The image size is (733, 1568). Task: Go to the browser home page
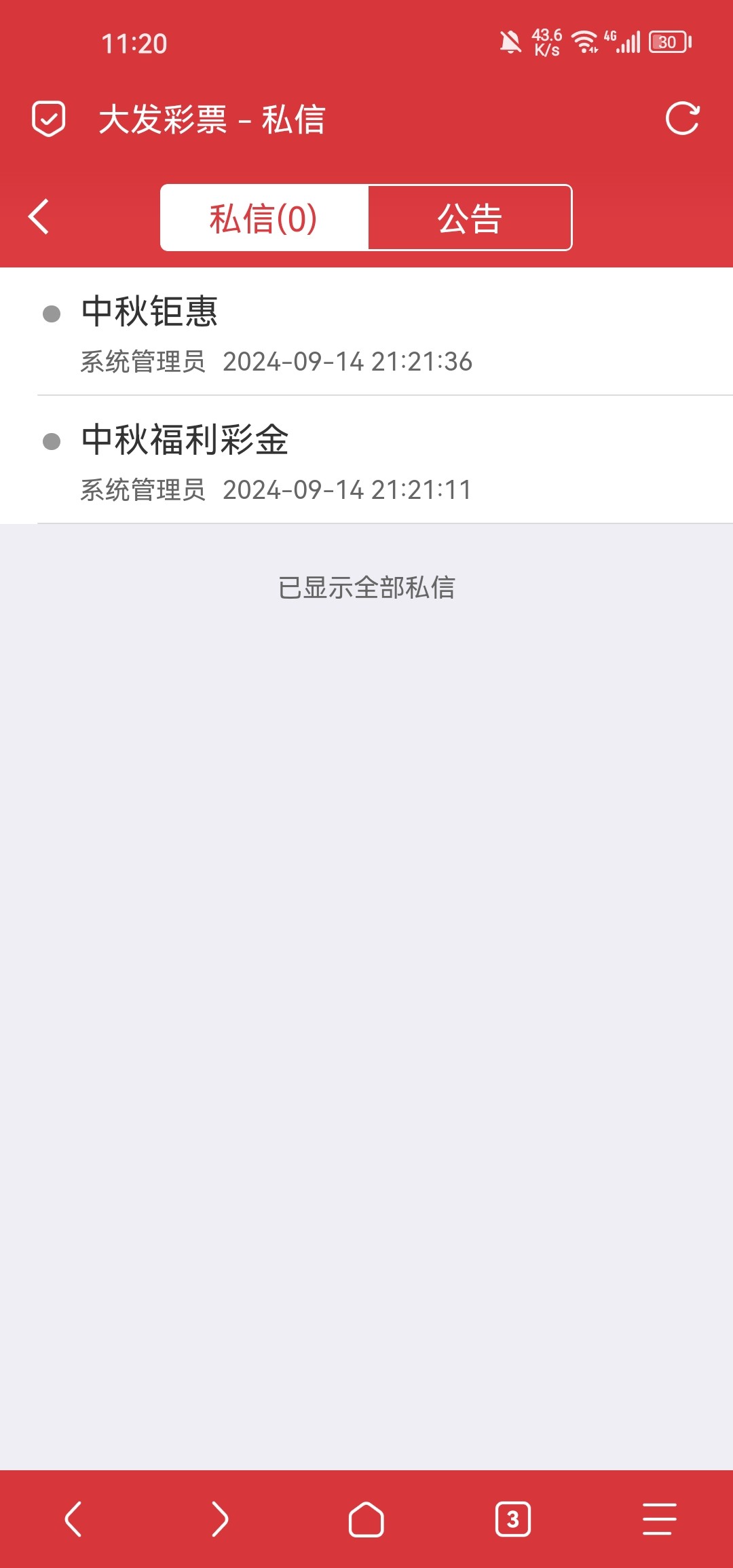[366, 1518]
